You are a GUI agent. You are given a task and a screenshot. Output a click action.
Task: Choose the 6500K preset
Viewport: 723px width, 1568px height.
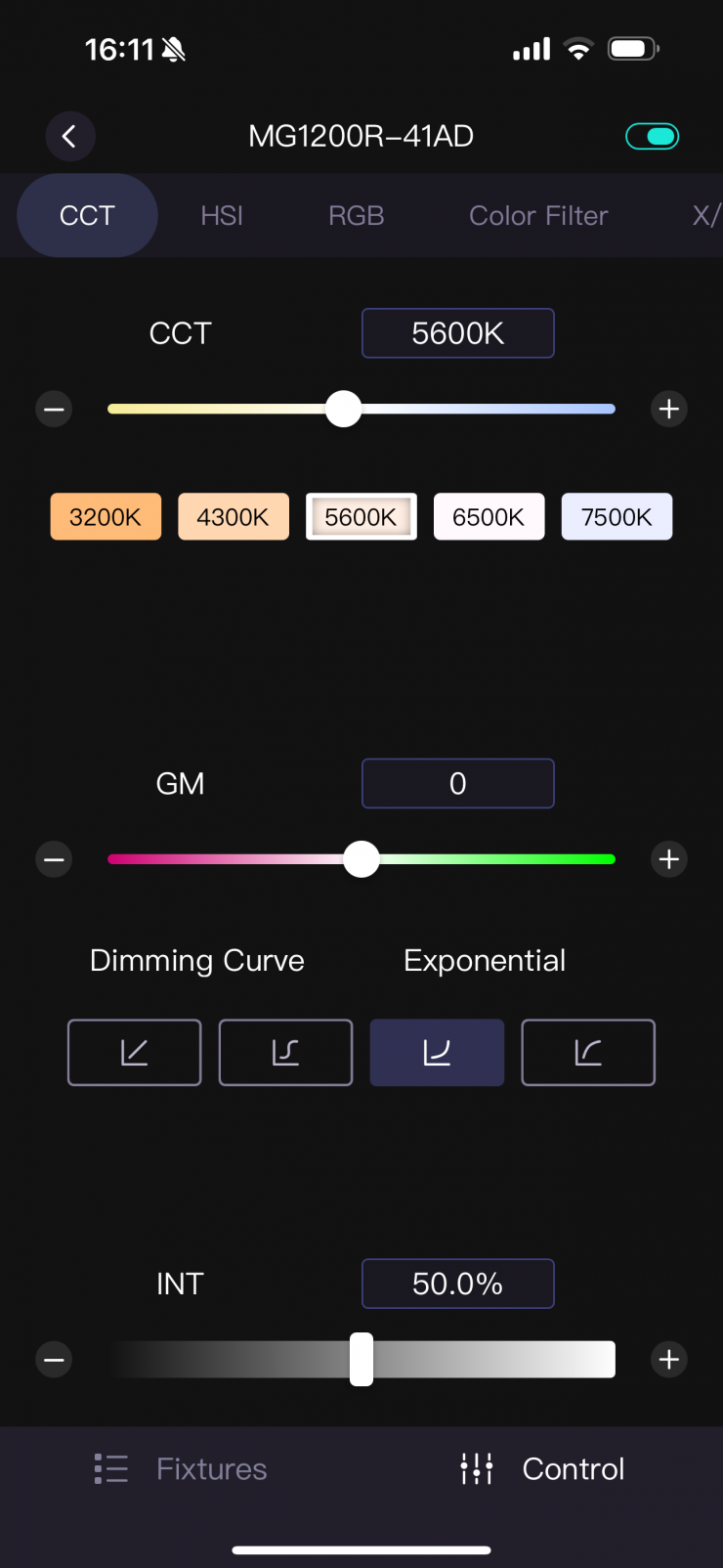point(489,517)
